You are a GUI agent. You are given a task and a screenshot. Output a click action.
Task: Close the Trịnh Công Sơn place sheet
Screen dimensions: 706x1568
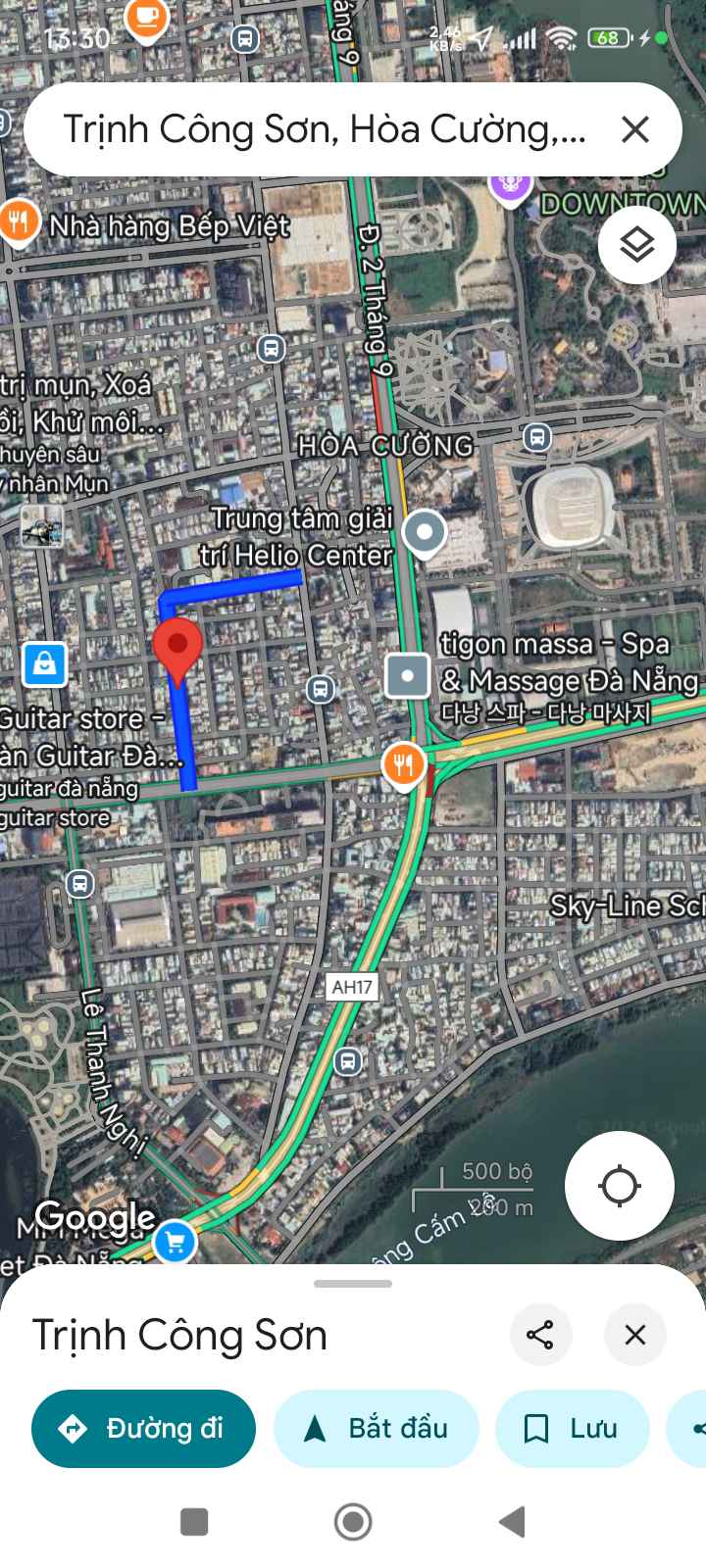coord(635,1334)
